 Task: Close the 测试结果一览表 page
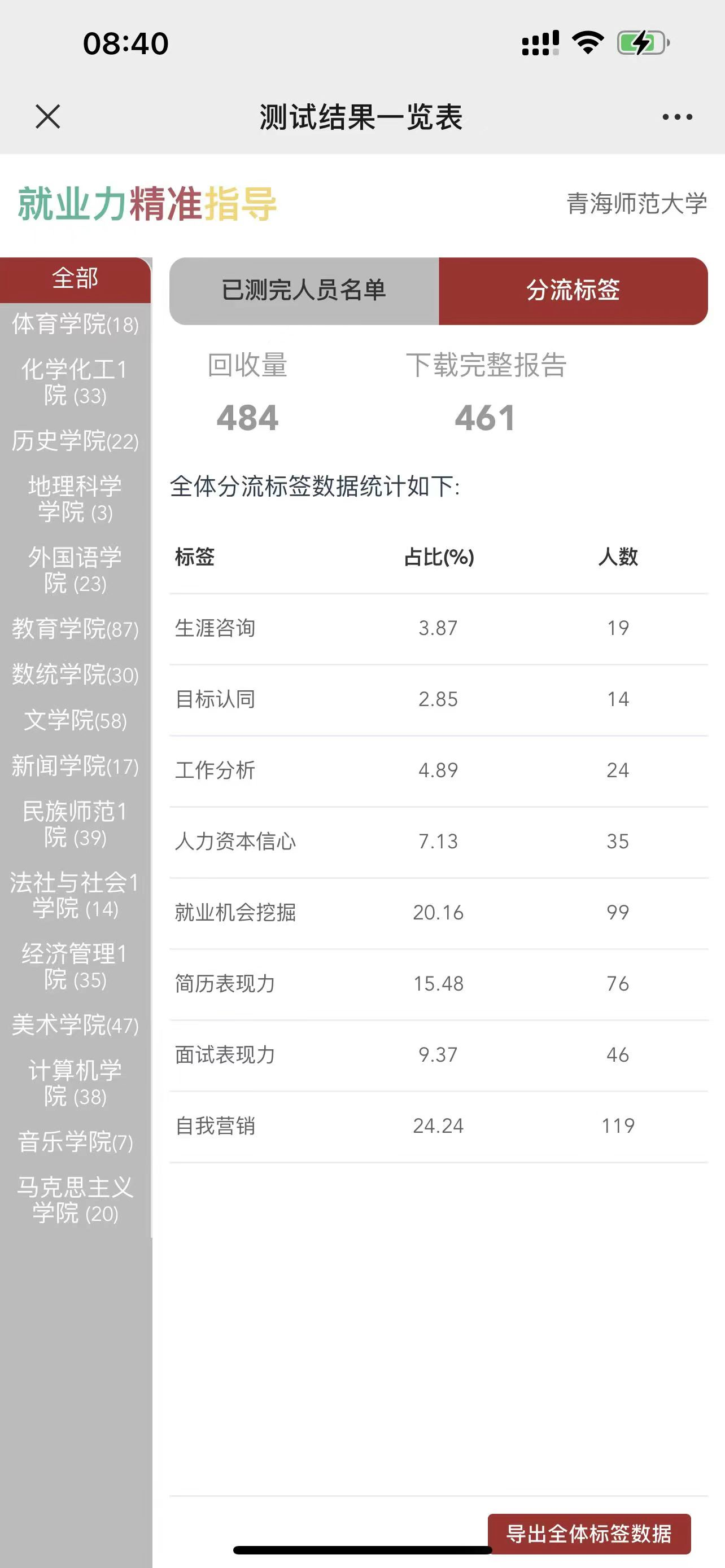[47, 116]
